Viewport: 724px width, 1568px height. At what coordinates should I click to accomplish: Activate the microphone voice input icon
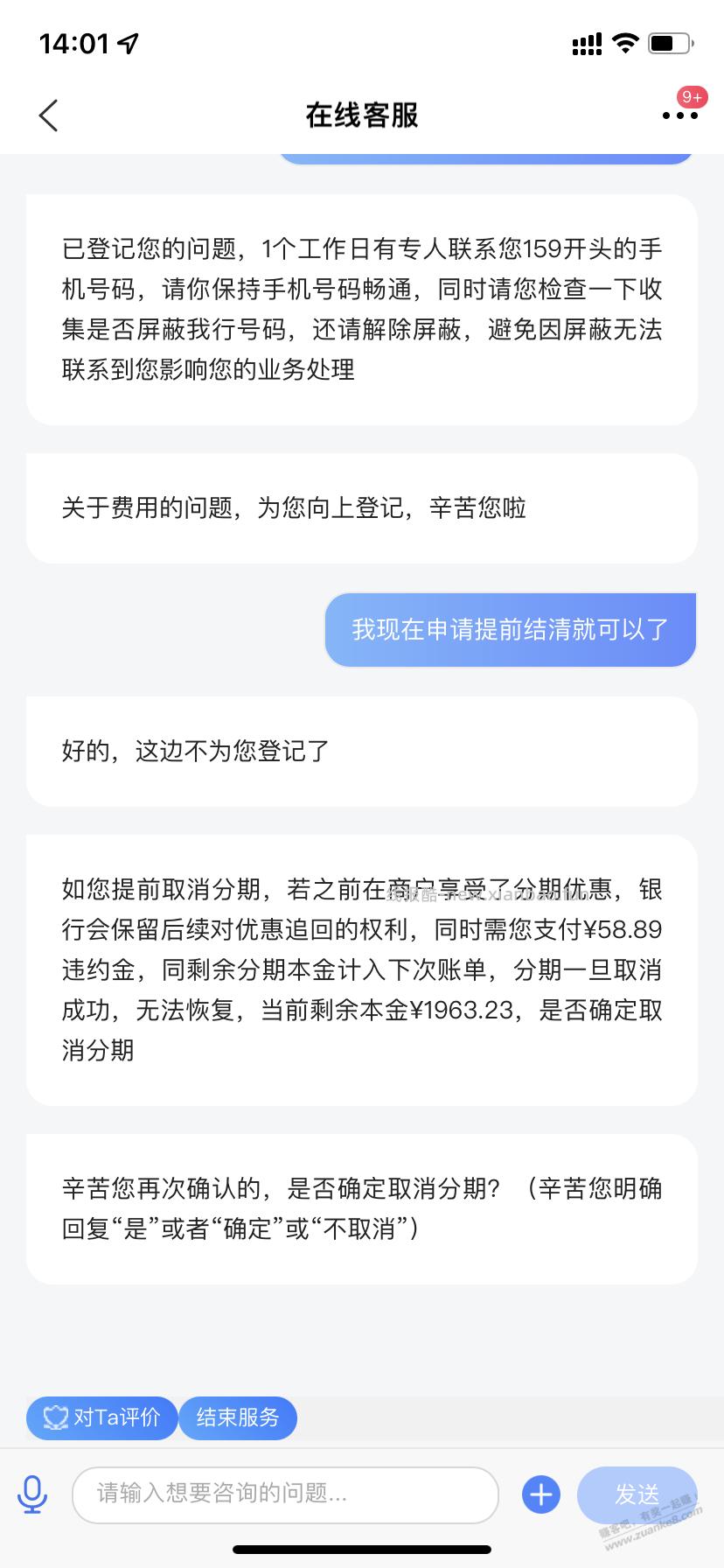pos(32,1494)
